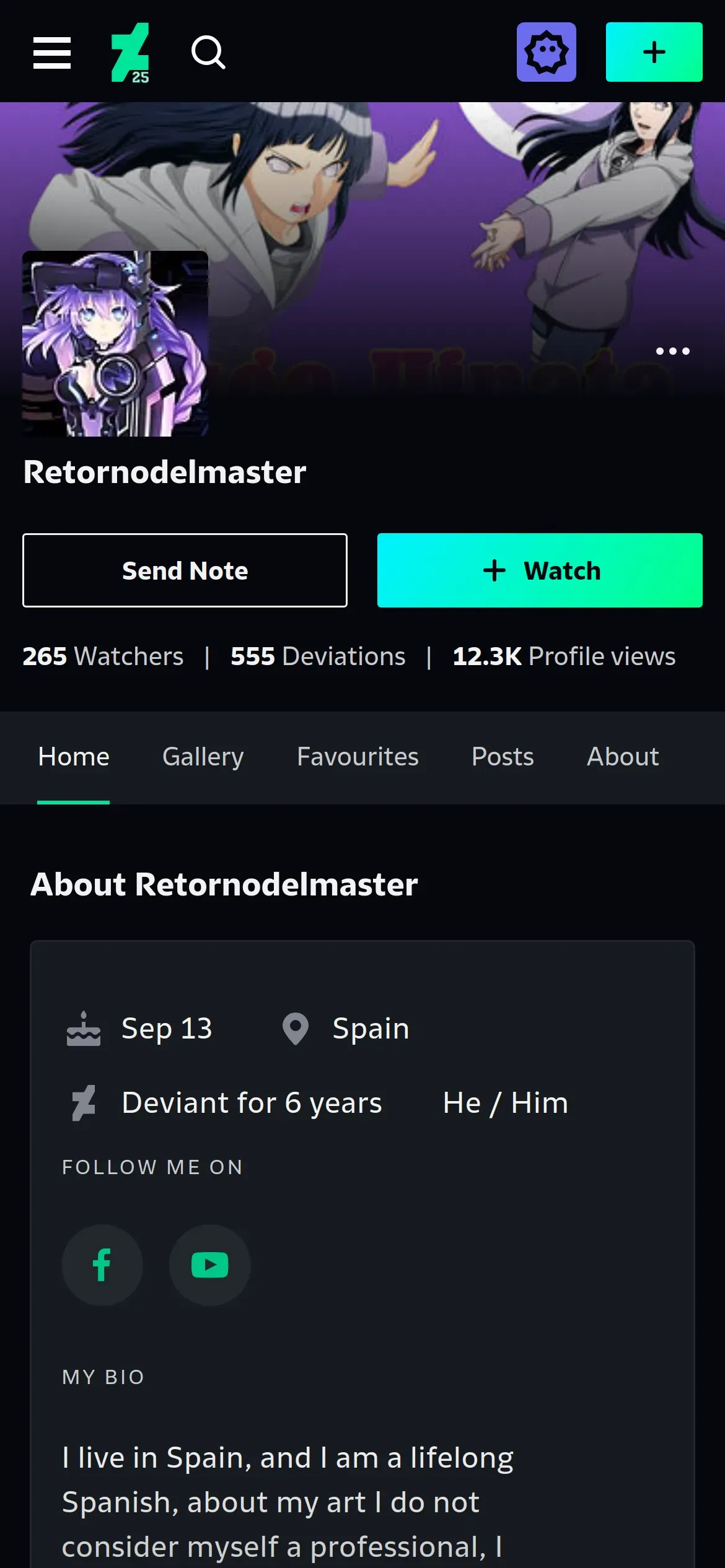View the 555 Deviations
The height and width of the screenshot is (1568, 725).
click(318, 656)
